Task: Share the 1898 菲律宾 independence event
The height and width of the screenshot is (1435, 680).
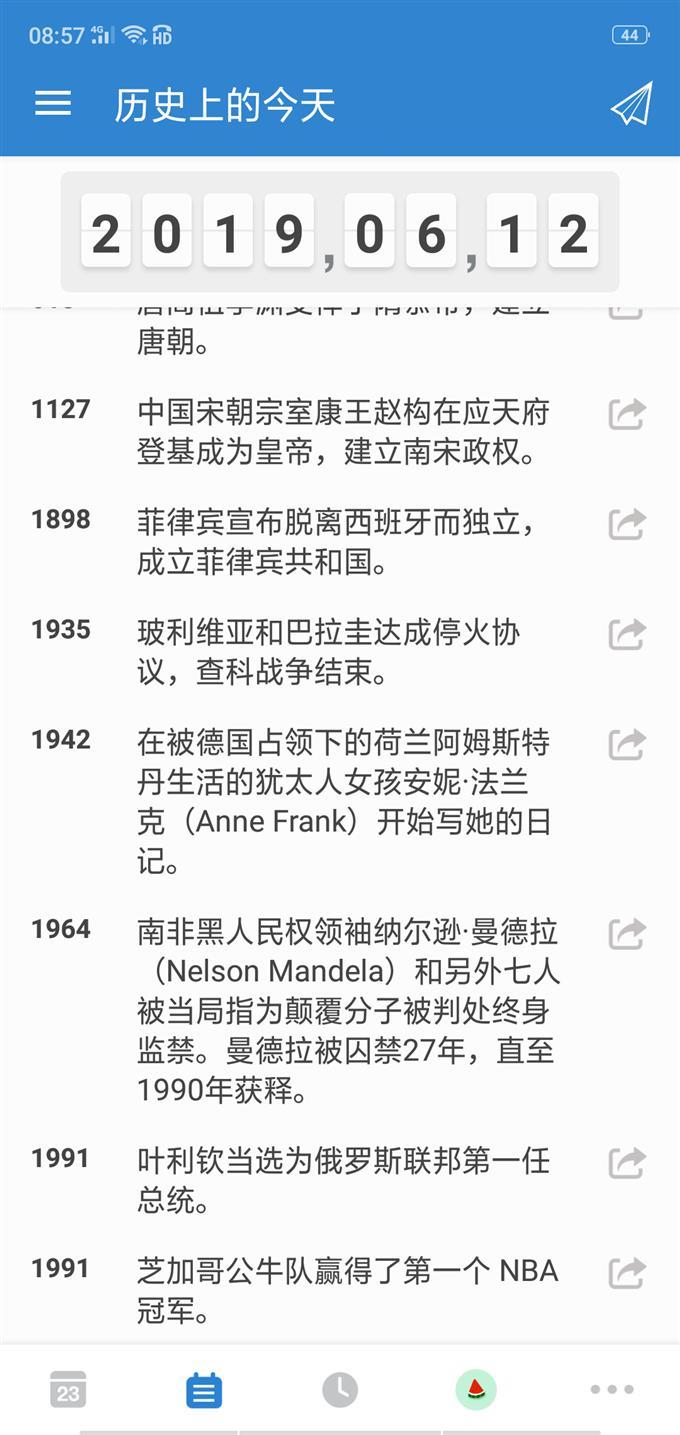Action: tap(627, 524)
